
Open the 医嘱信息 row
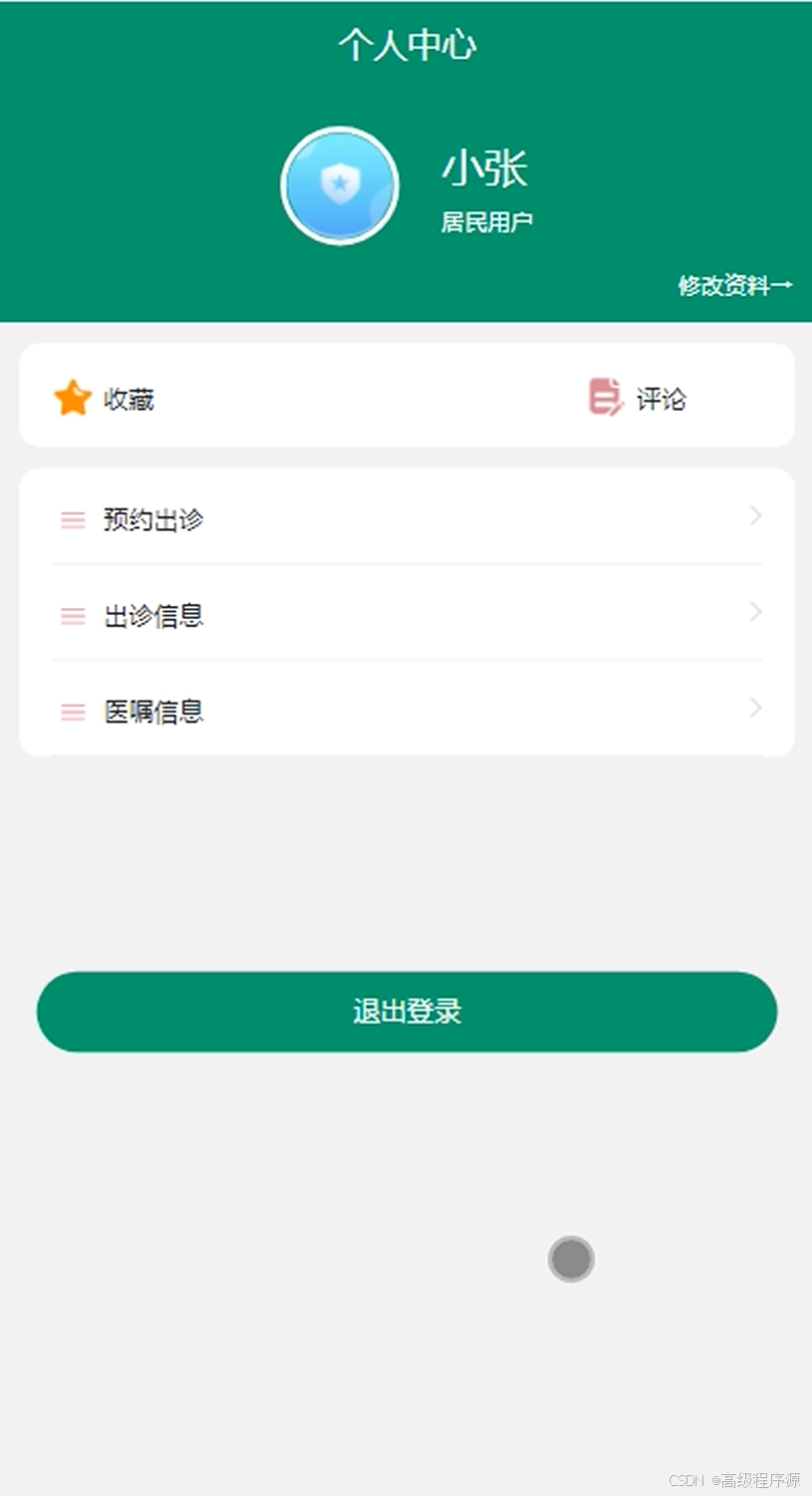point(406,709)
